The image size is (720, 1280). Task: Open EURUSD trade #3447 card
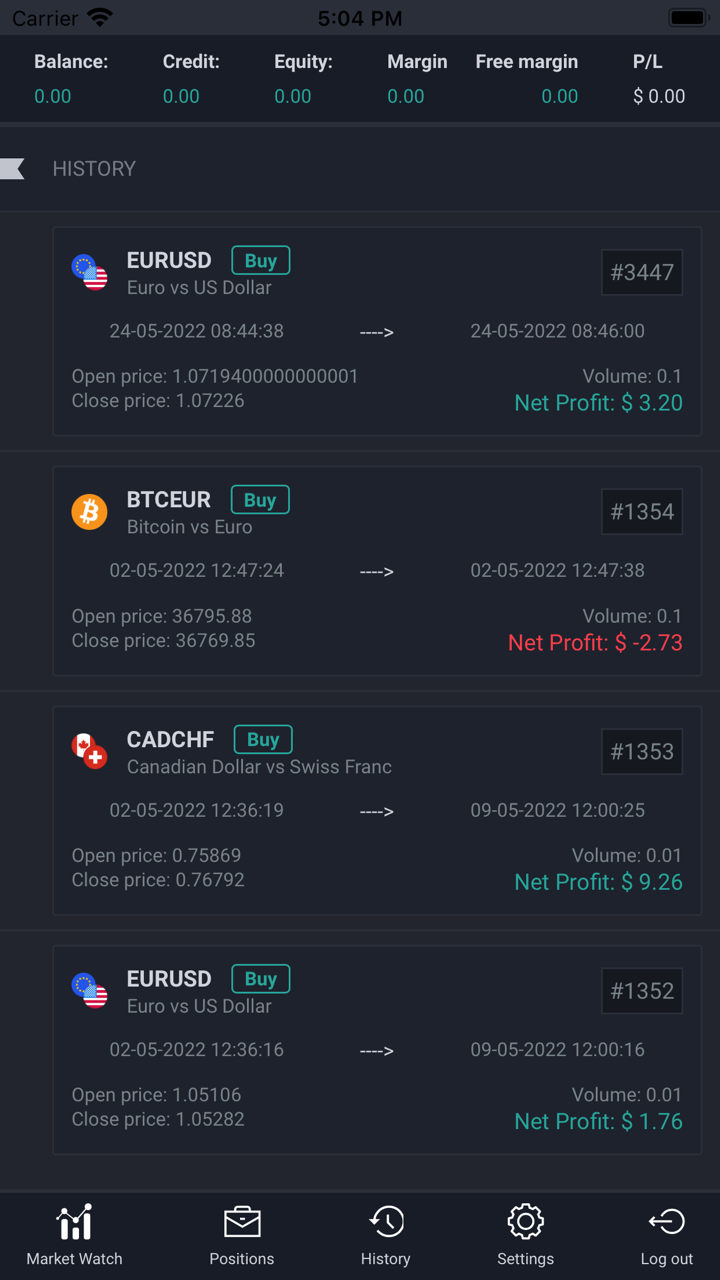click(377, 332)
